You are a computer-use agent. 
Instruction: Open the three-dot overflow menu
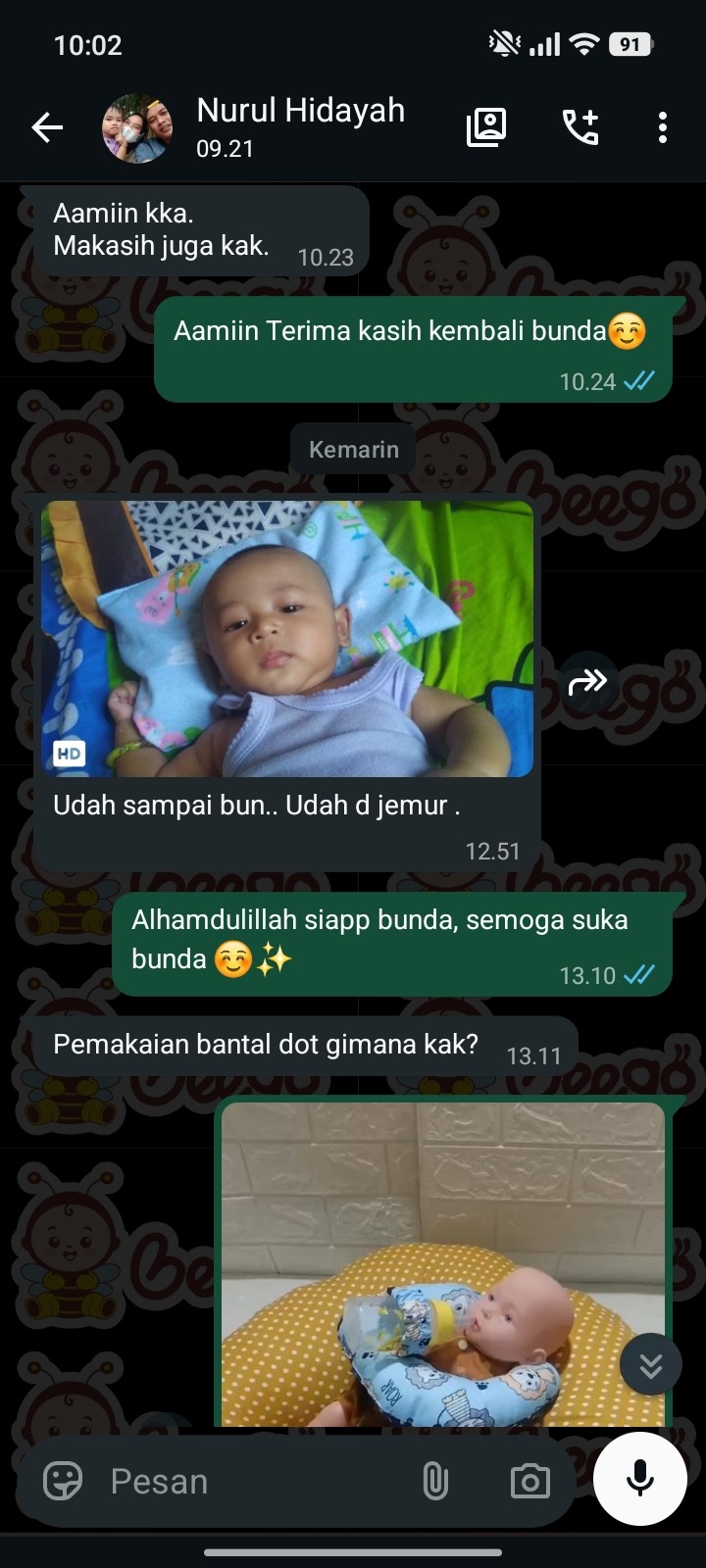(x=663, y=127)
